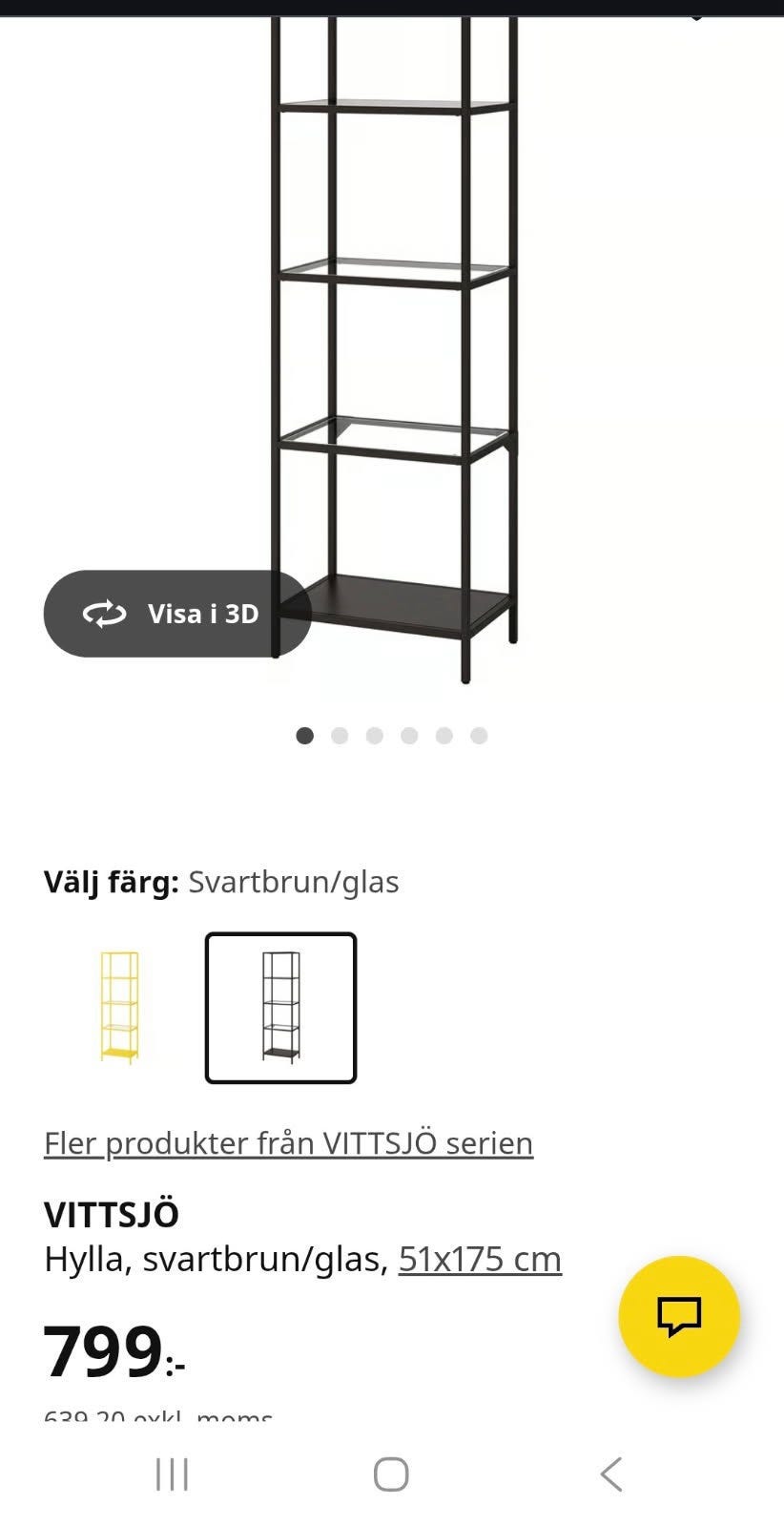Tap the speech bubble icon in yellow circle
The width and height of the screenshot is (784, 1526).
678,1316
